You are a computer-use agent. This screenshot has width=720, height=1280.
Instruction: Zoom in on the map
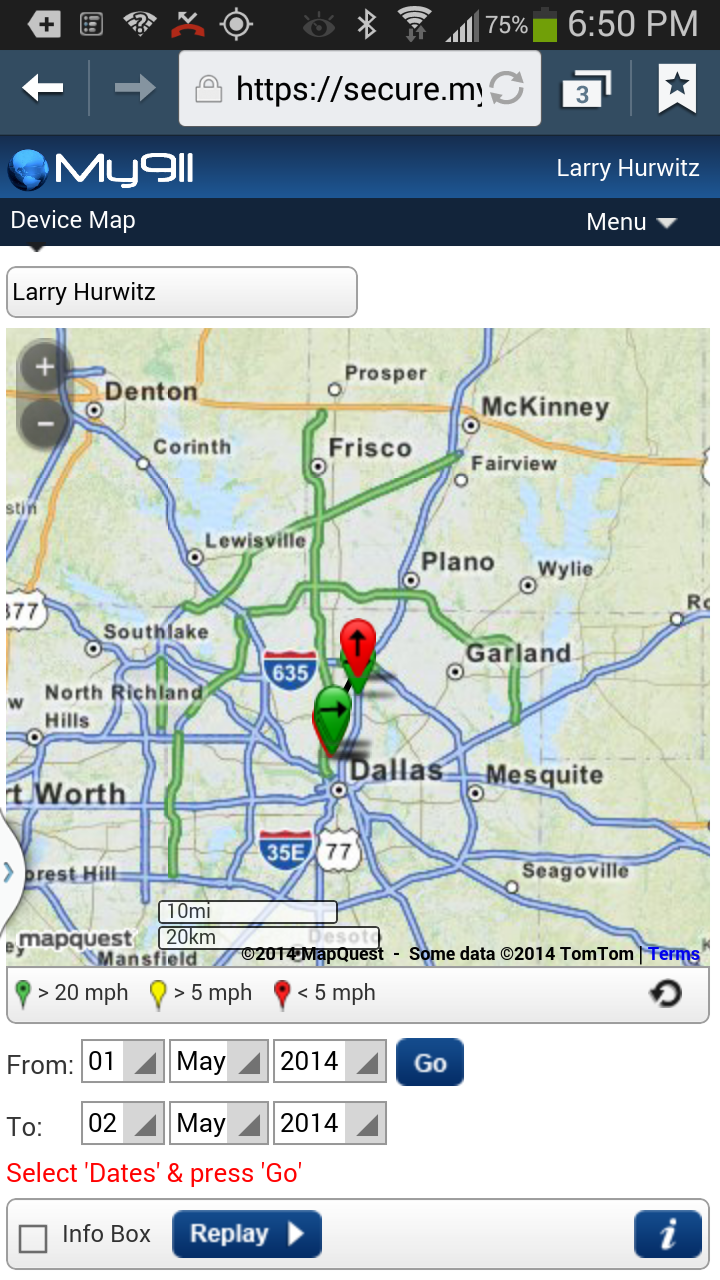[45, 368]
